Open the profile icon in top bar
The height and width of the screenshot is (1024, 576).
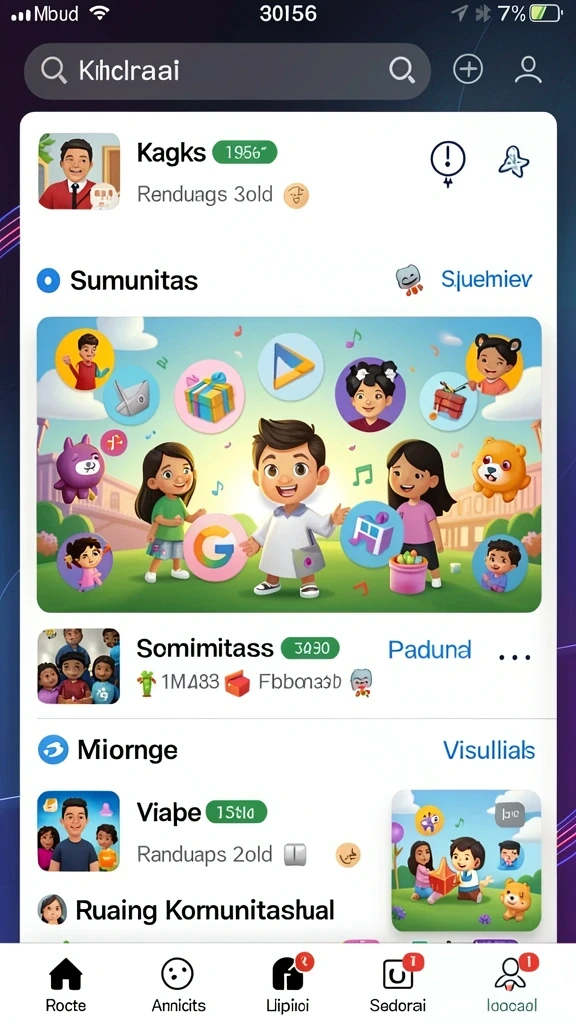pyautogui.click(x=528, y=69)
